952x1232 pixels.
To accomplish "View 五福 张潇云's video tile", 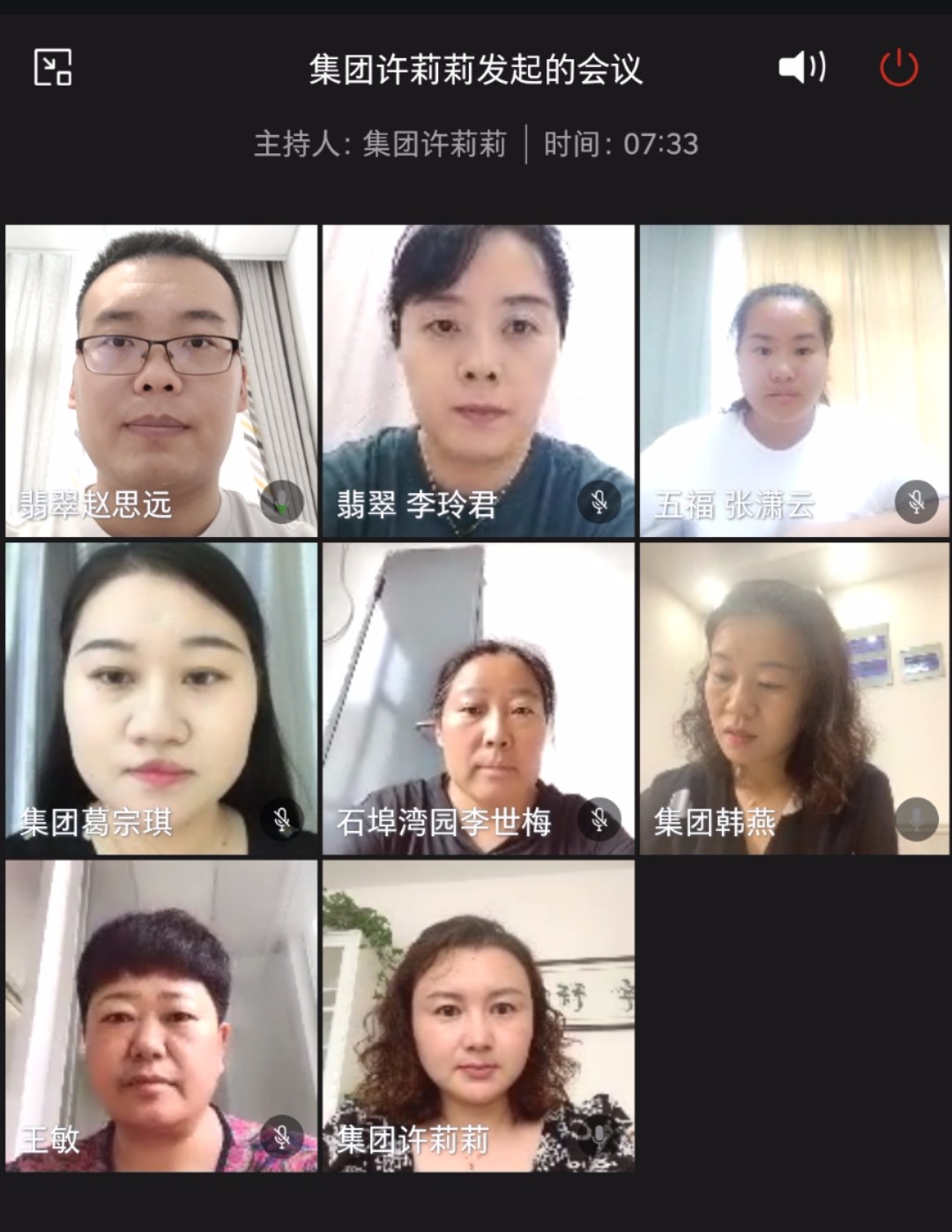I will click(794, 381).
